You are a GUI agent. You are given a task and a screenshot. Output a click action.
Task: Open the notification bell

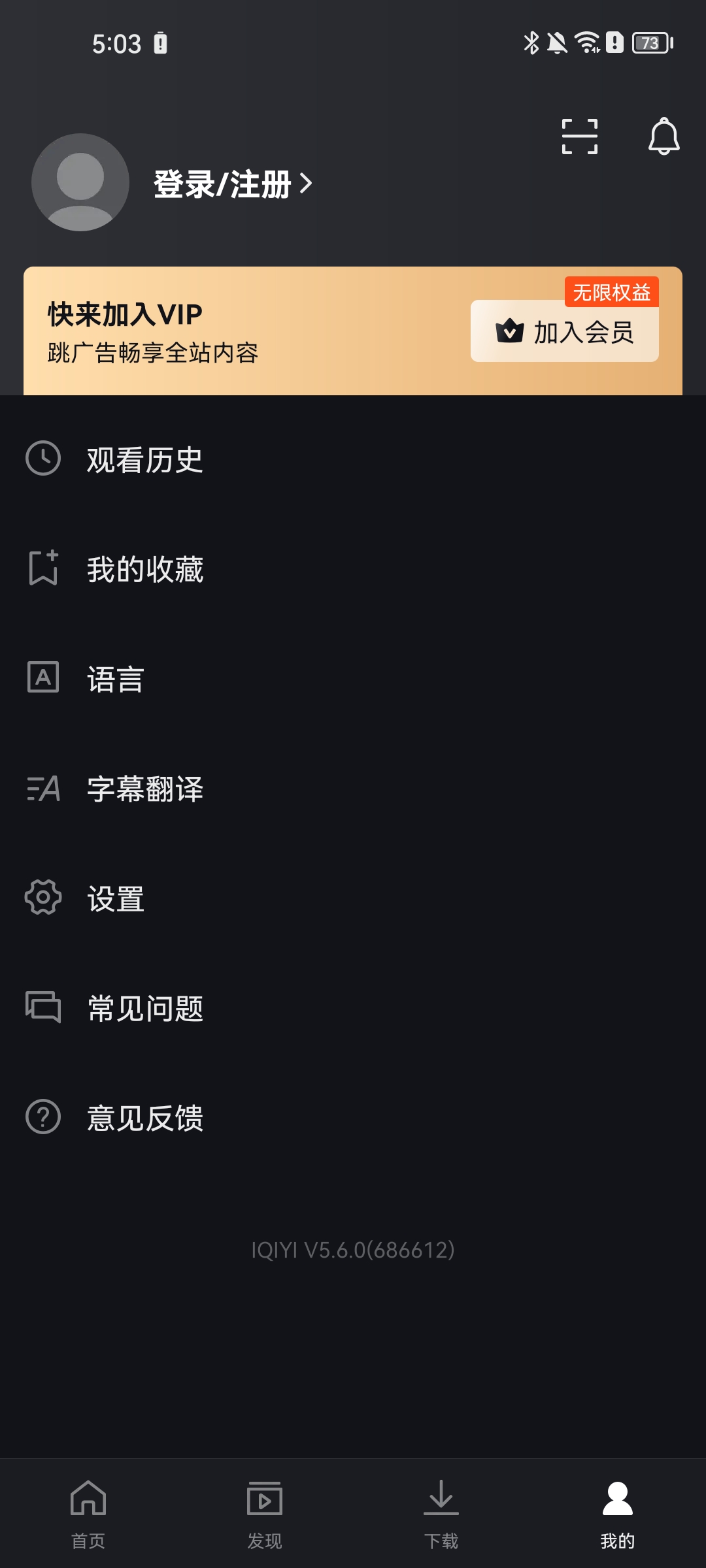point(664,136)
